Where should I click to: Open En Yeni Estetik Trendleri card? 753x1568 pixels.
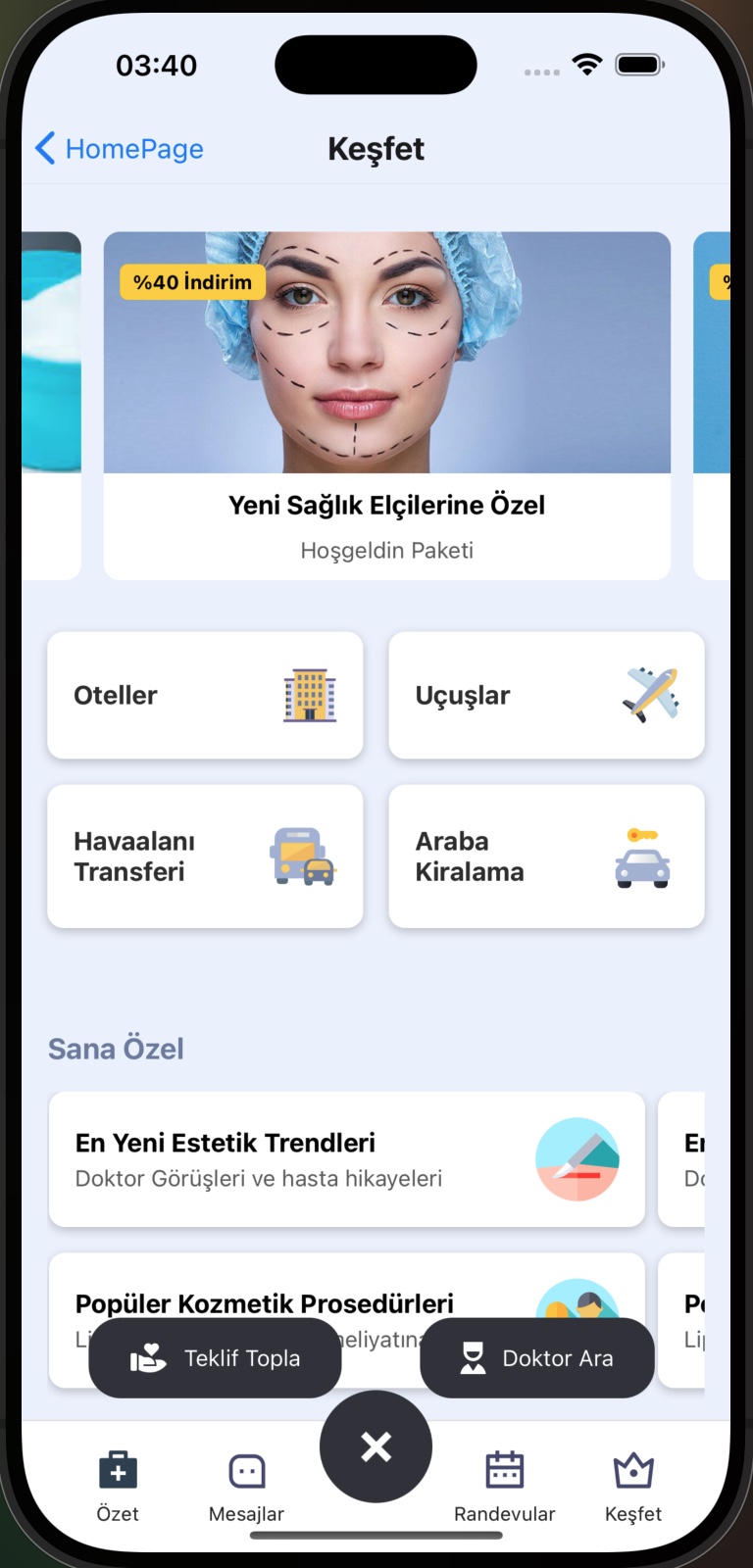click(346, 1159)
